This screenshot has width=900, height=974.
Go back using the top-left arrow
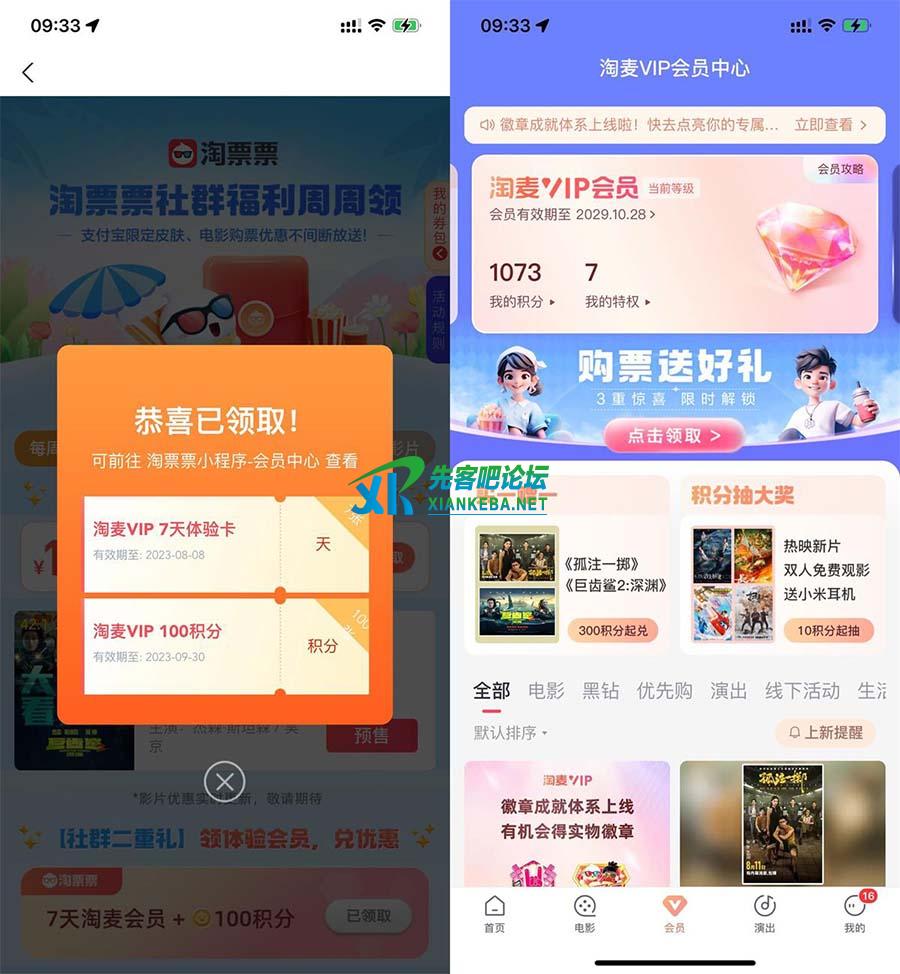click(x=28, y=72)
